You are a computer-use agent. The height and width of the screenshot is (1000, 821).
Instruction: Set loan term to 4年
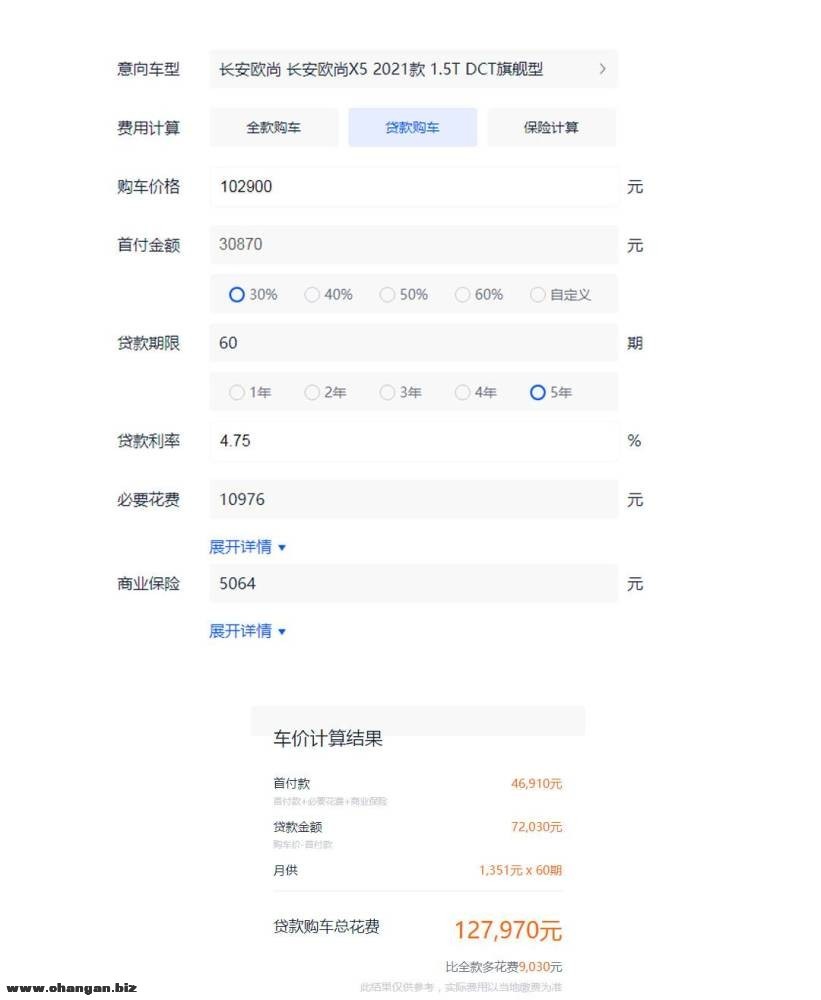[x=475, y=393]
